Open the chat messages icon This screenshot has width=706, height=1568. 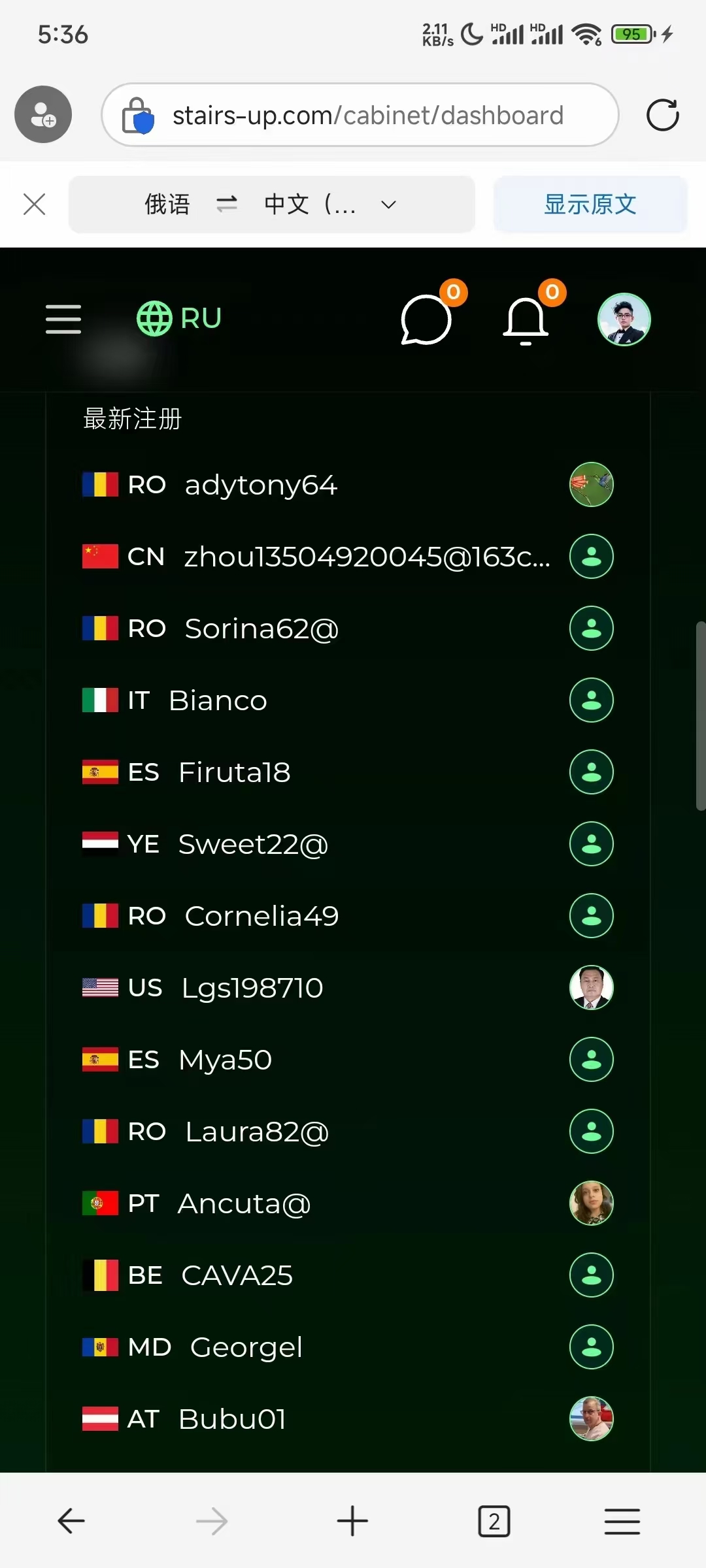(426, 319)
